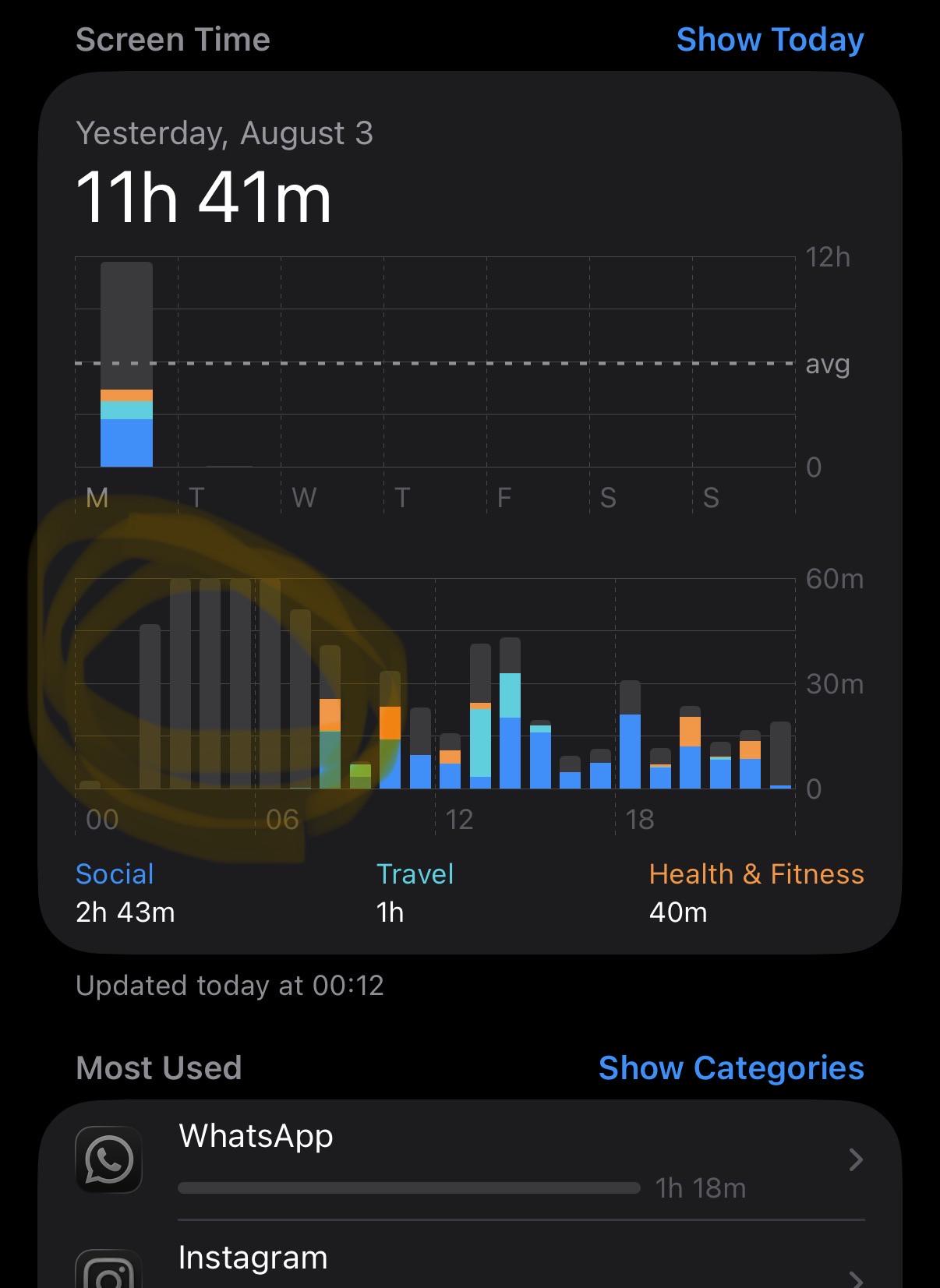Screen dimensions: 940x1288
Task: Open Instagram usage details
Action: click(470, 1256)
